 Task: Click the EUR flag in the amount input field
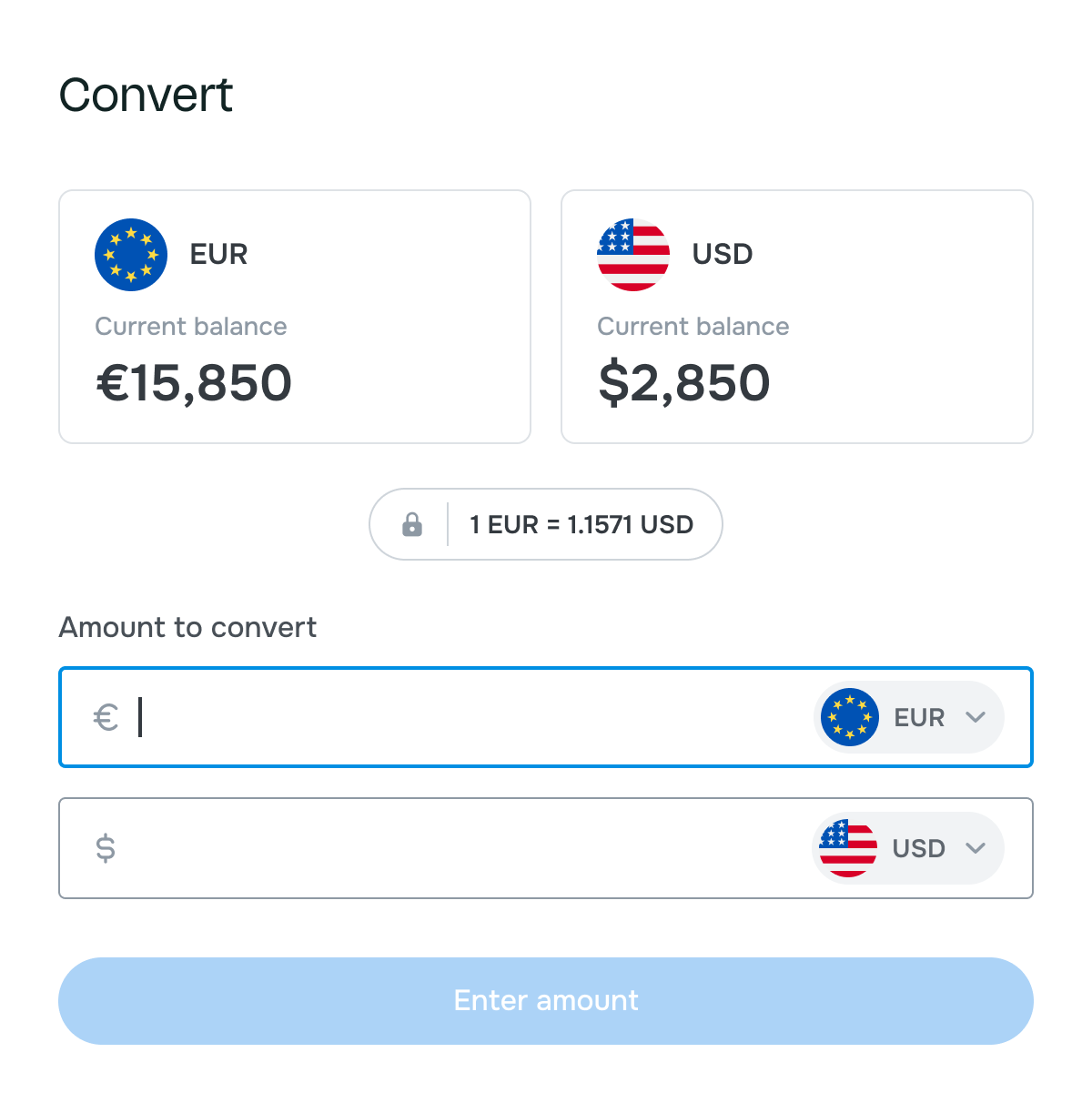[x=848, y=717]
